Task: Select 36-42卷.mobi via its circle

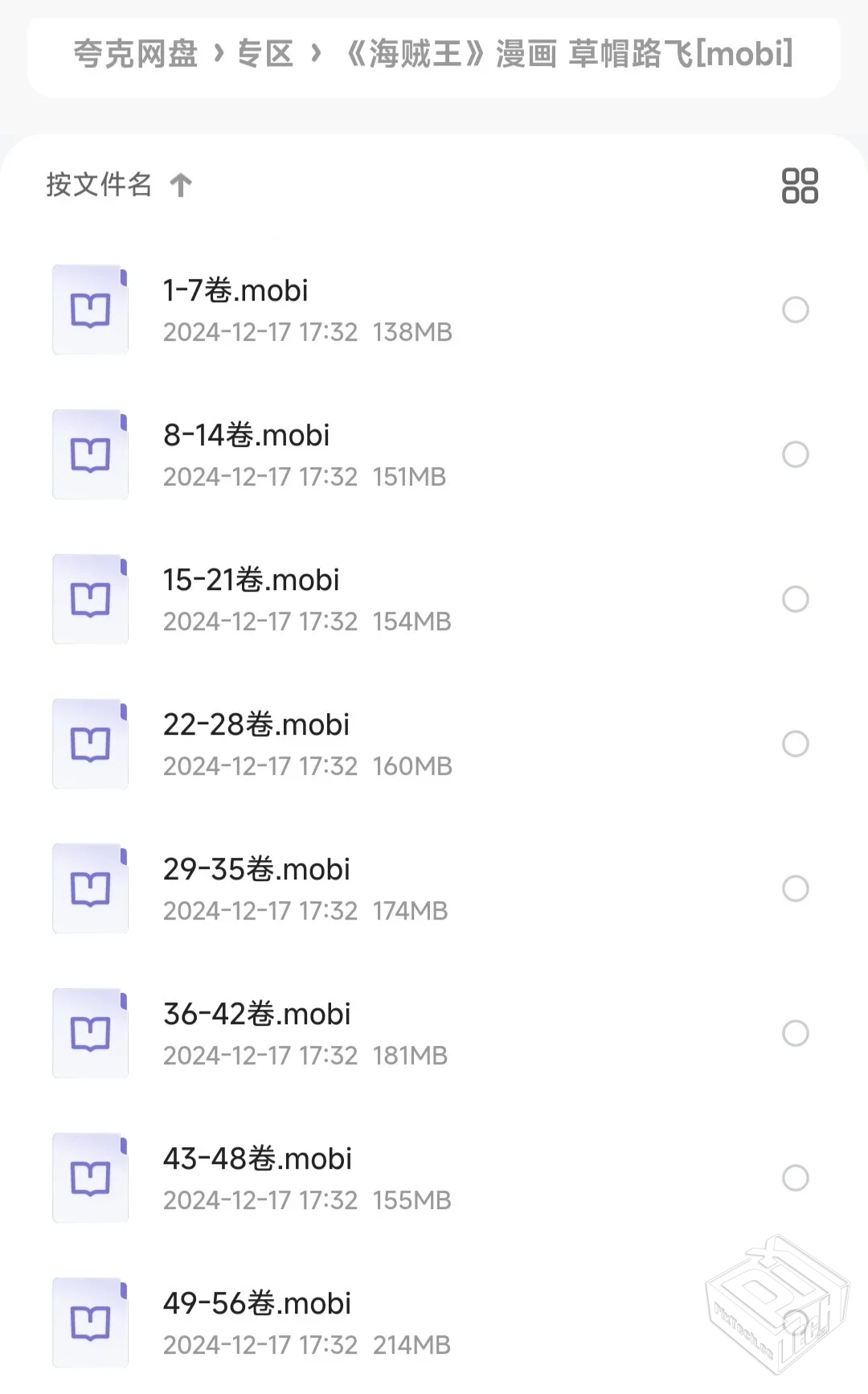Action: 796,1033
